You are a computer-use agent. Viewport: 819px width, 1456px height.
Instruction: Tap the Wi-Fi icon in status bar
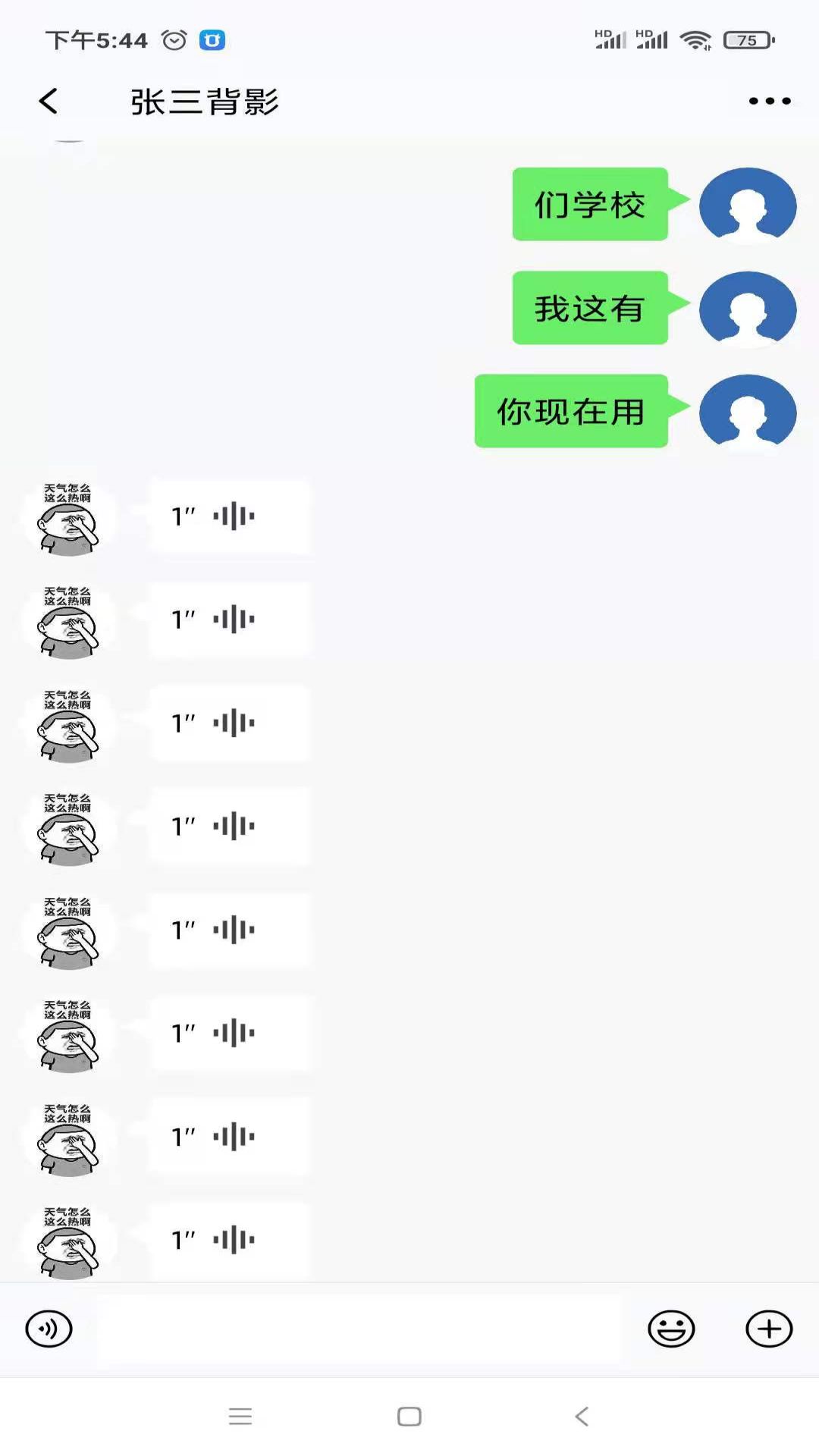coord(695,39)
